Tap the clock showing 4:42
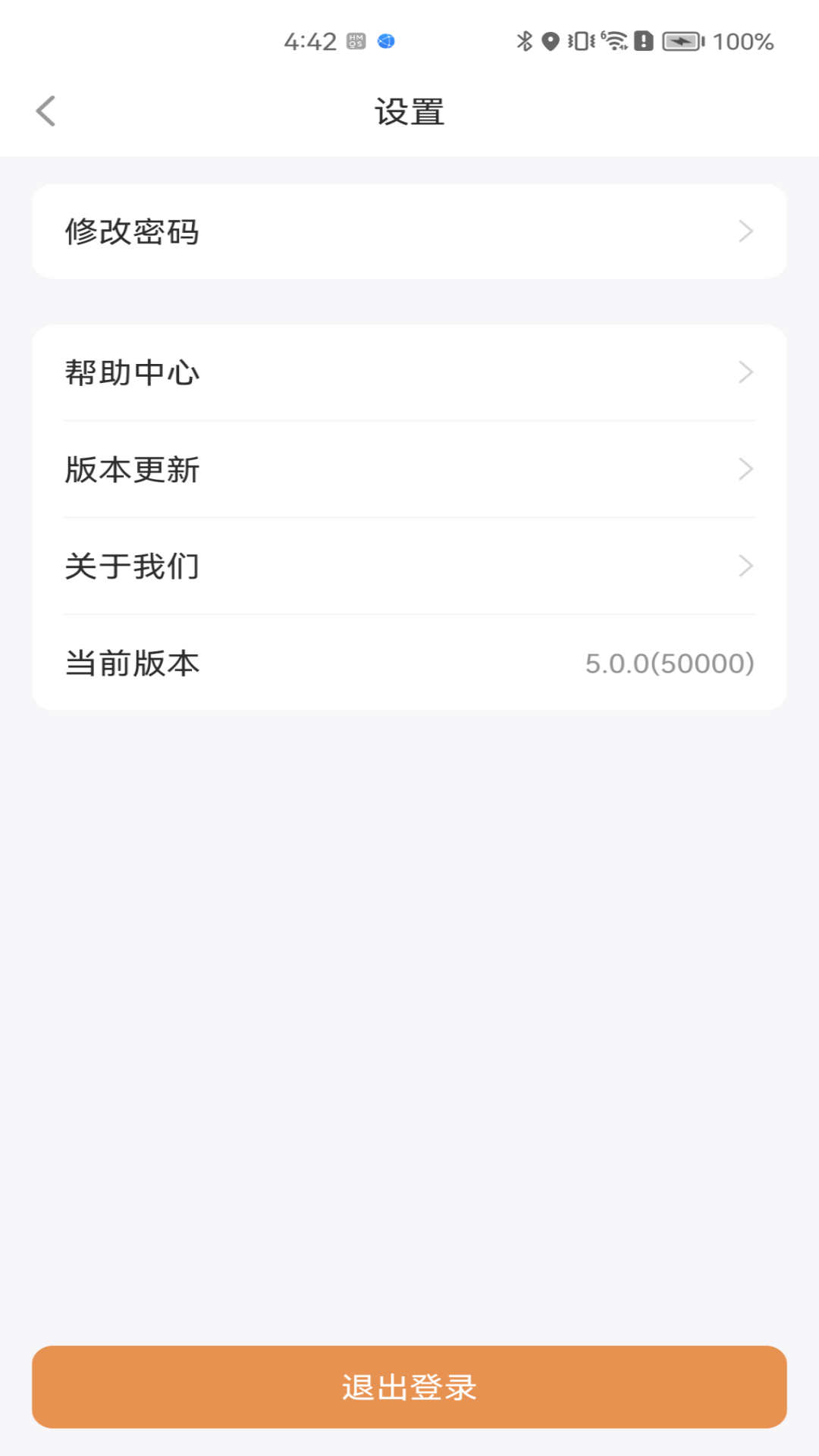This screenshot has width=819, height=1456. [x=311, y=42]
